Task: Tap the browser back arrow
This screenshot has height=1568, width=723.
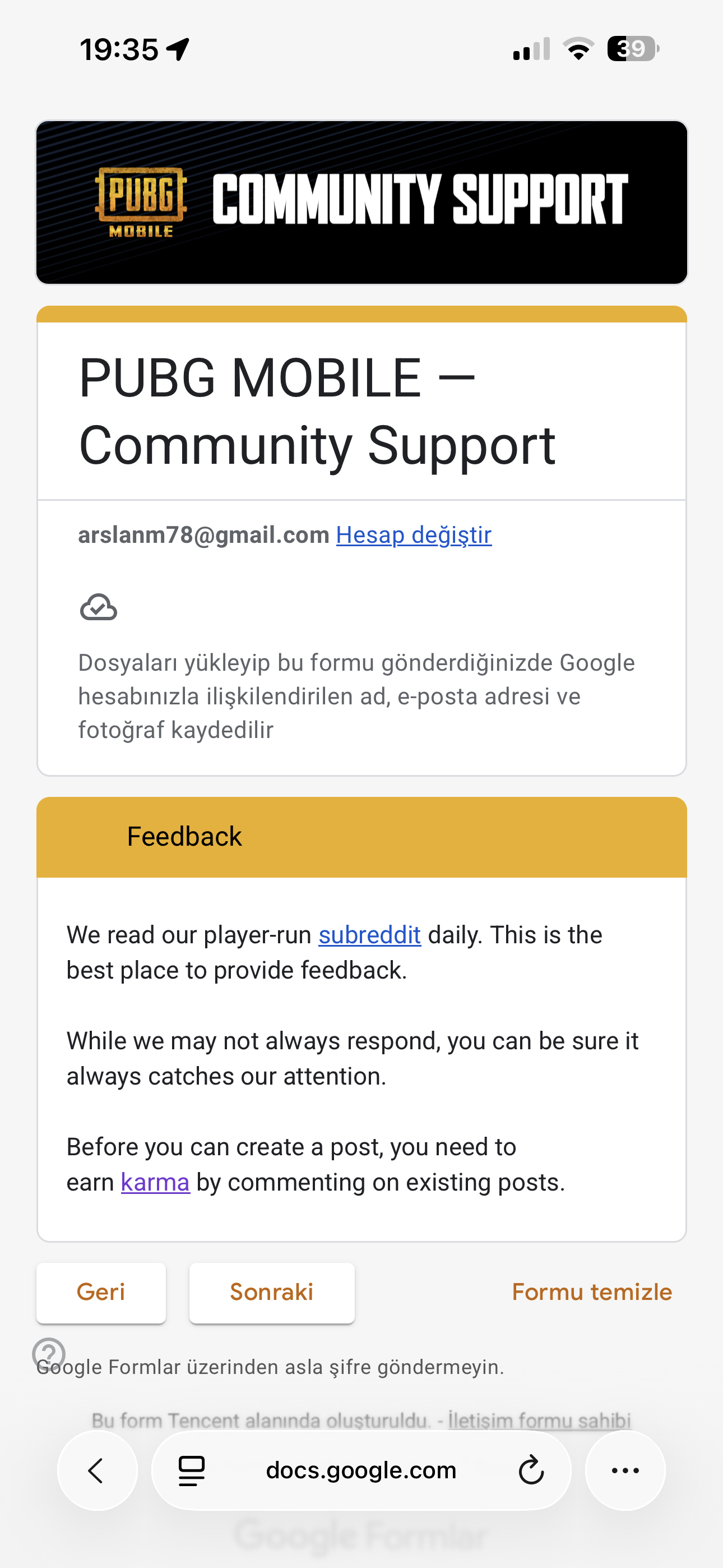Action: [x=97, y=1470]
